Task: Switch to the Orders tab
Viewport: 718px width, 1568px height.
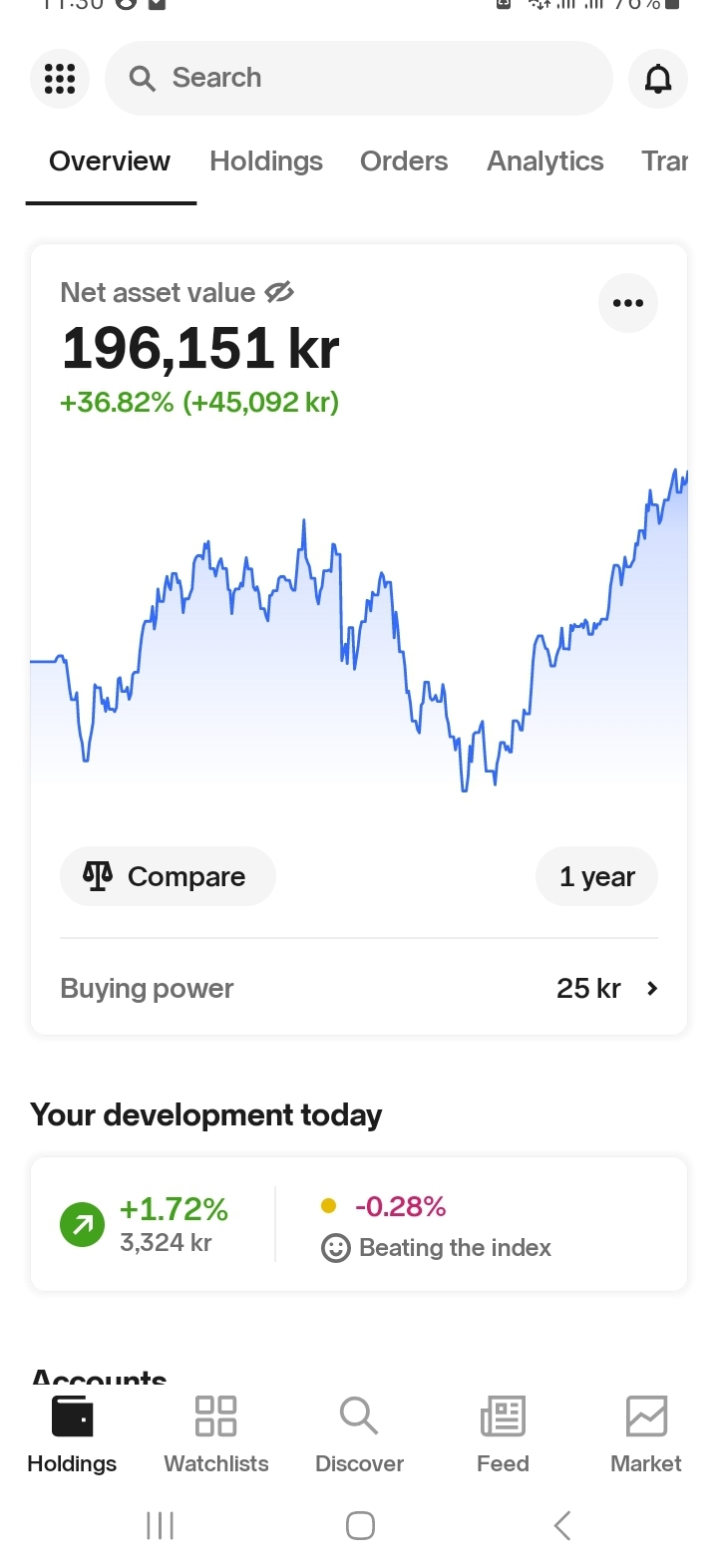Action: click(404, 161)
